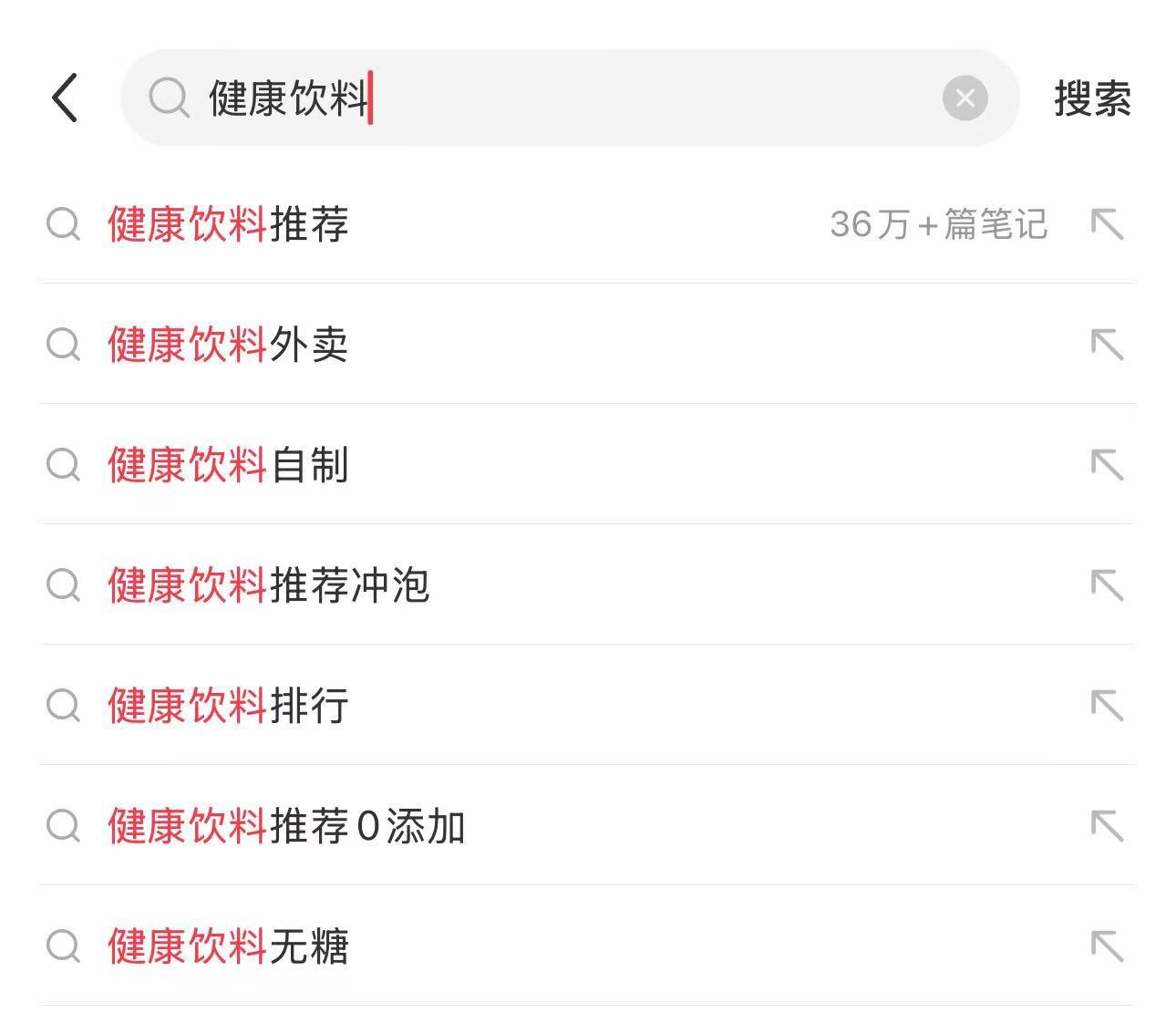Screen dimensions: 1176x1013
Task: Open the suggestion 健康饮料推荐
Action: click(228, 224)
